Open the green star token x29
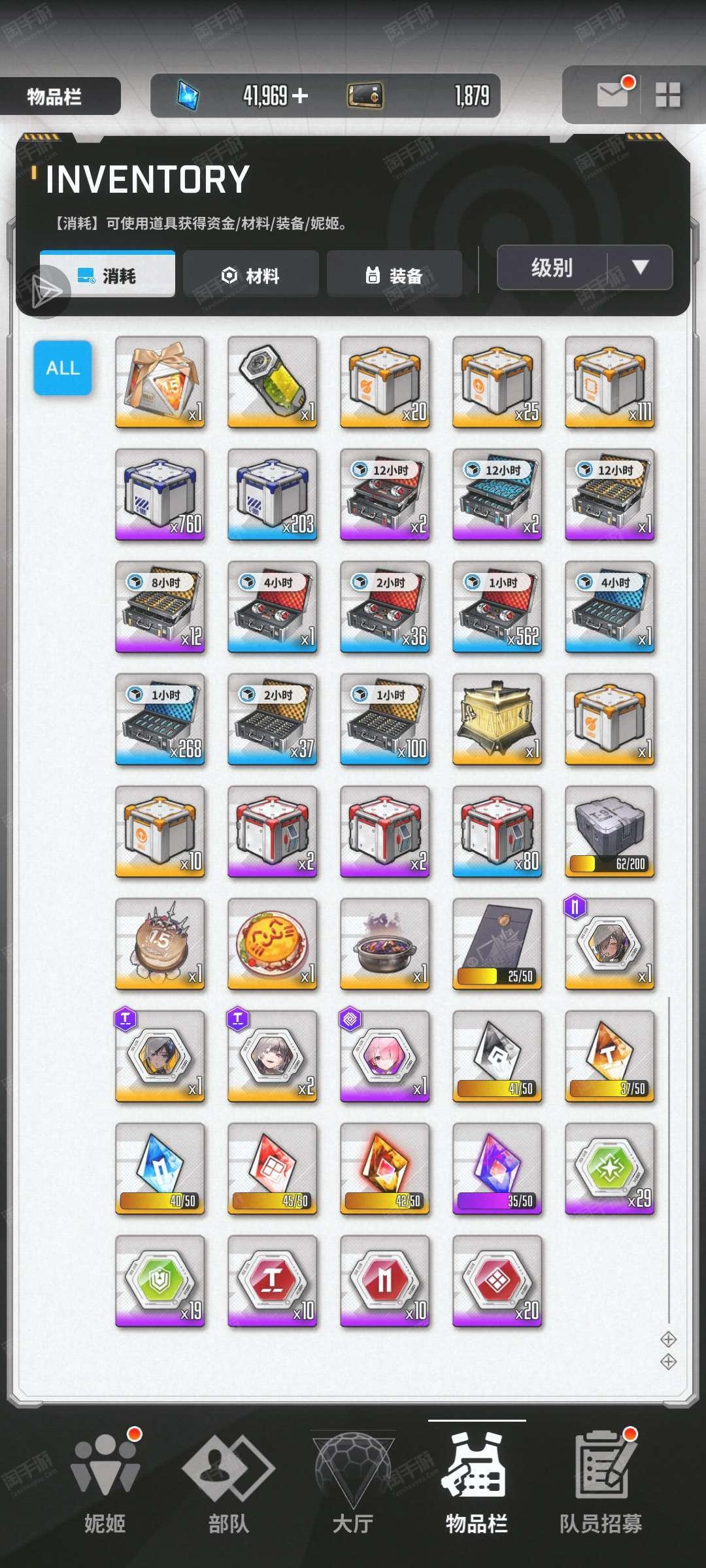Screen dimensions: 706x1568 pos(610,1169)
